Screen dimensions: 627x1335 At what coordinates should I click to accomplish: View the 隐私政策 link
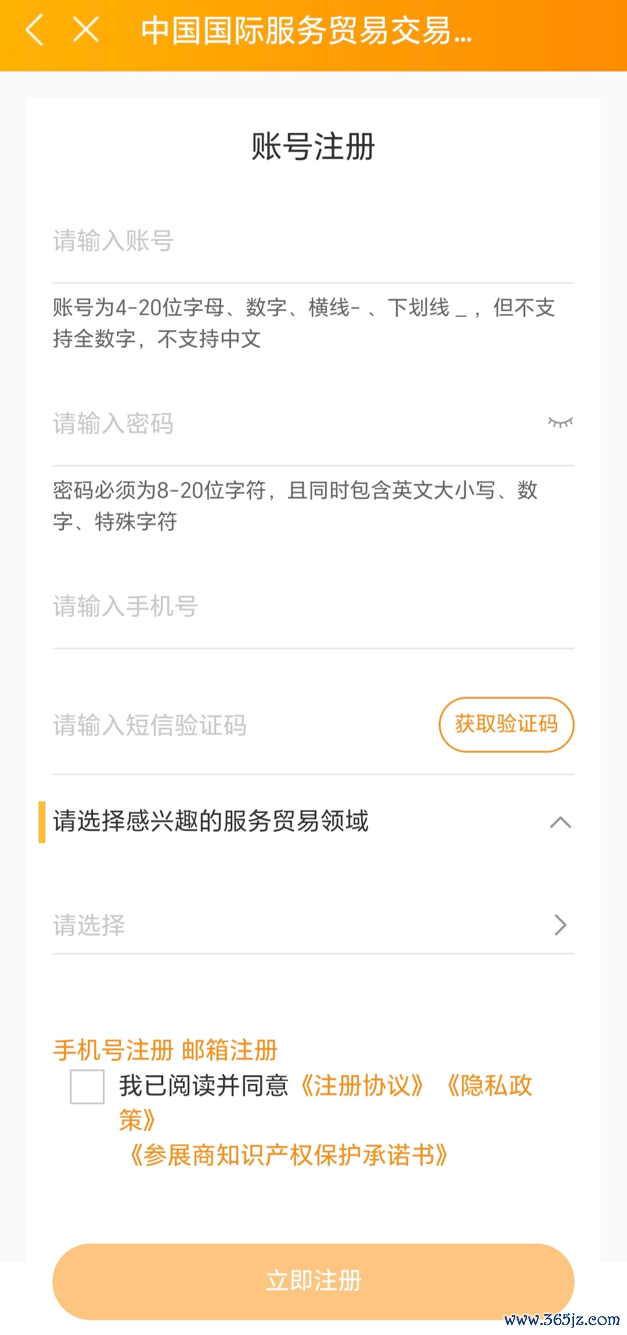tap(490, 1086)
